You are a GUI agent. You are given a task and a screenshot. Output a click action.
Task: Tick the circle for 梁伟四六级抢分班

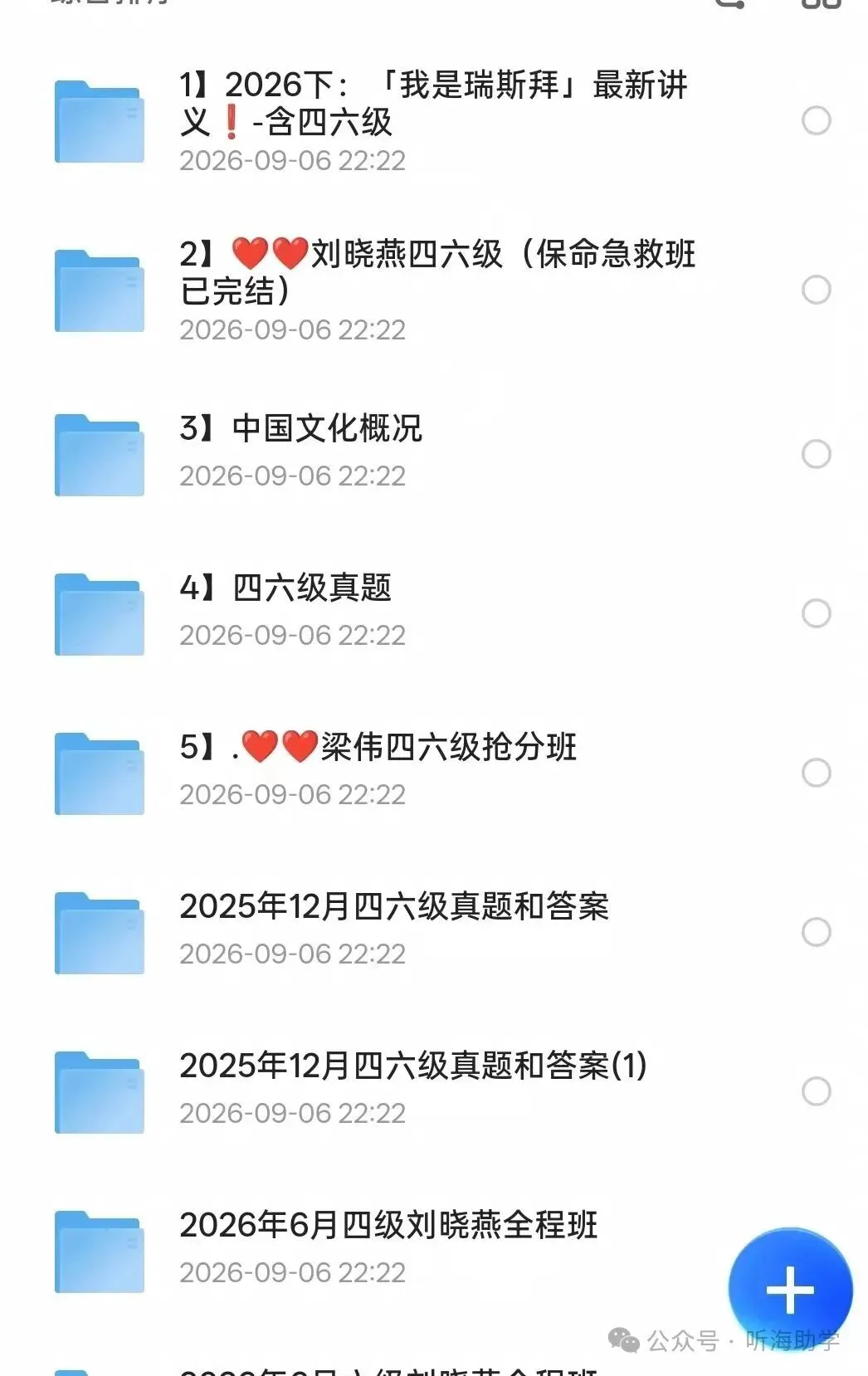(817, 773)
